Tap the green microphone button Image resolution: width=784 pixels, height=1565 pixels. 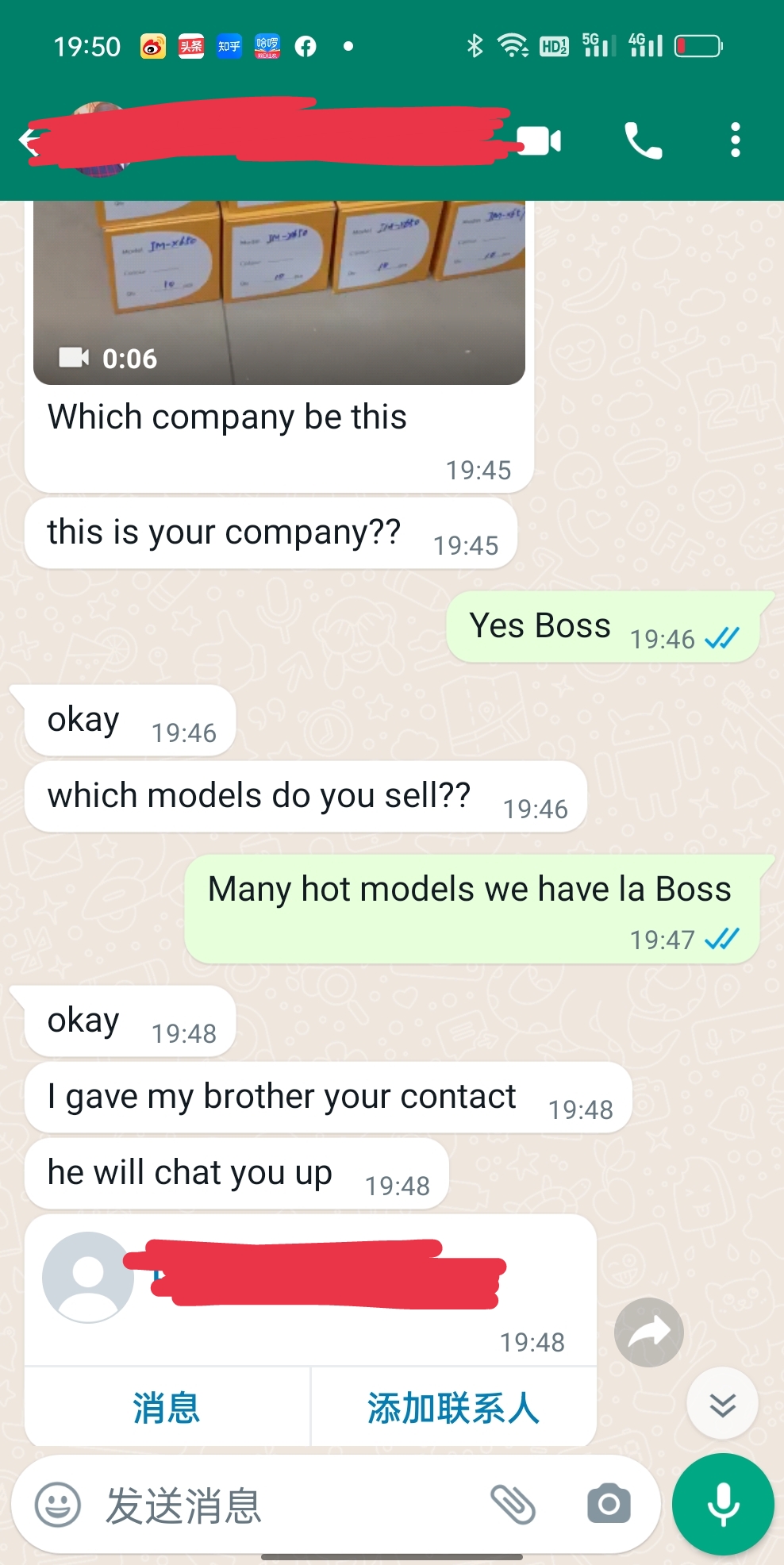pyautogui.click(x=723, y=1504)
